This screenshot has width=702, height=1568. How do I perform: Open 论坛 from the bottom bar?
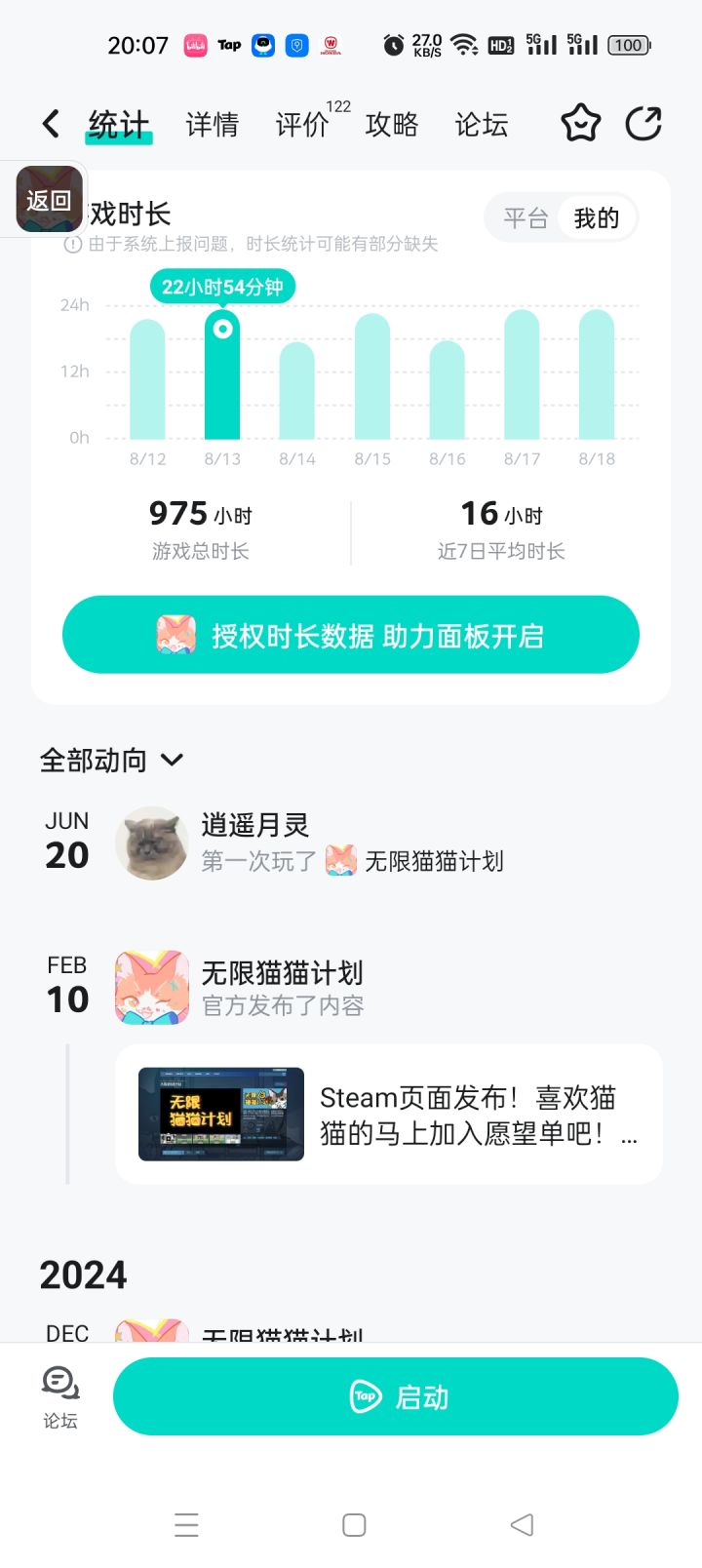[60, 1396]
